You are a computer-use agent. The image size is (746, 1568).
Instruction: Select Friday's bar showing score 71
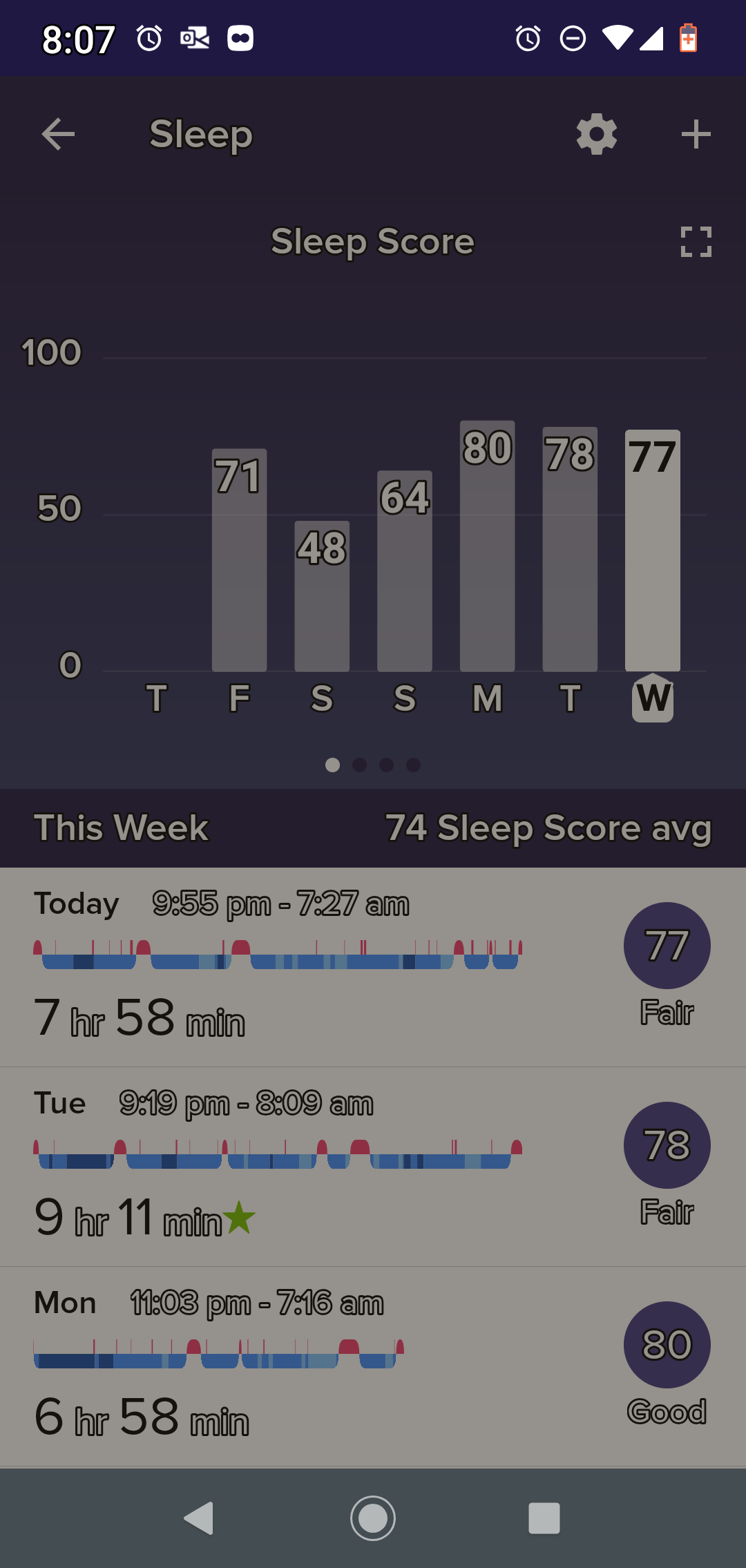(239, 560)
